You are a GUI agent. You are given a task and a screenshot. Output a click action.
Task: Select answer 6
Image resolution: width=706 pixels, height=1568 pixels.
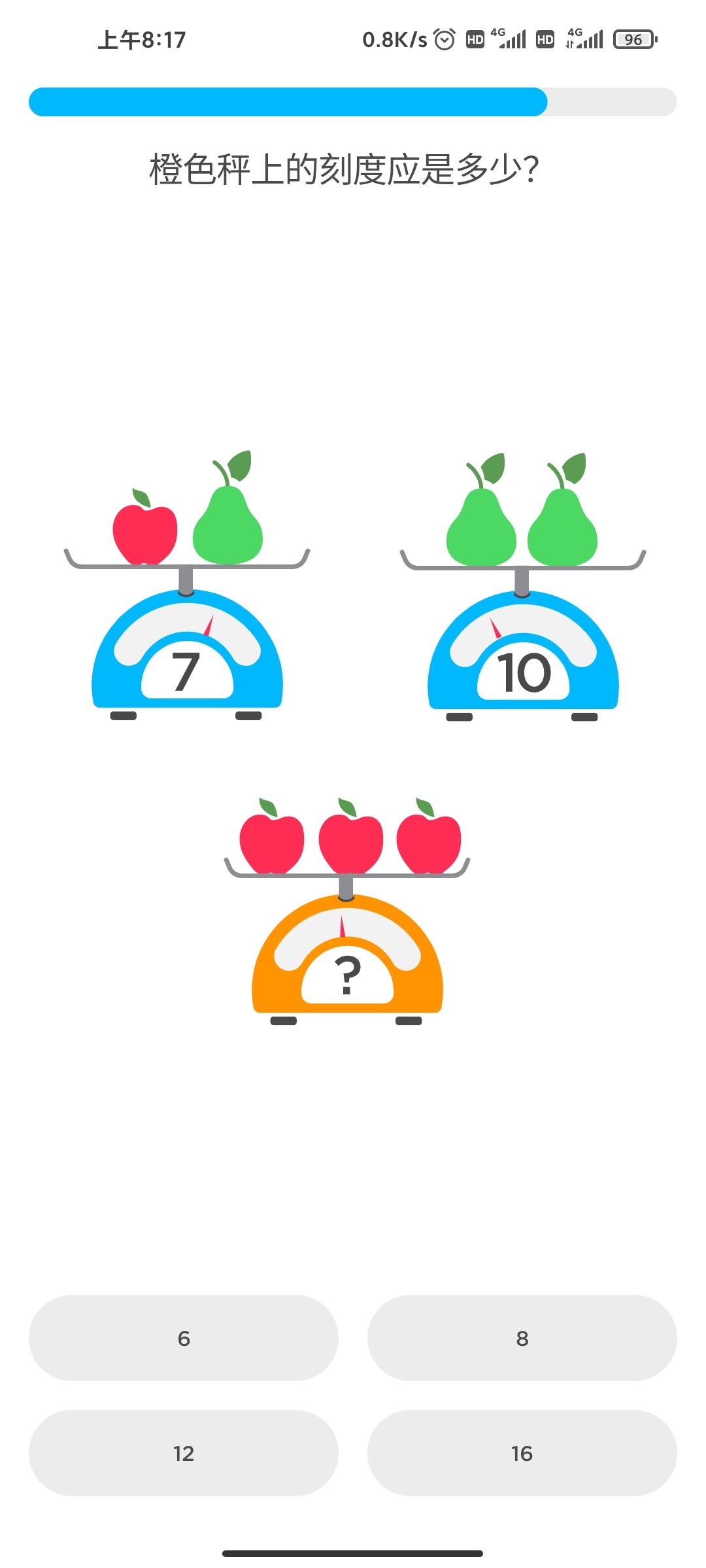[184, 1338]
